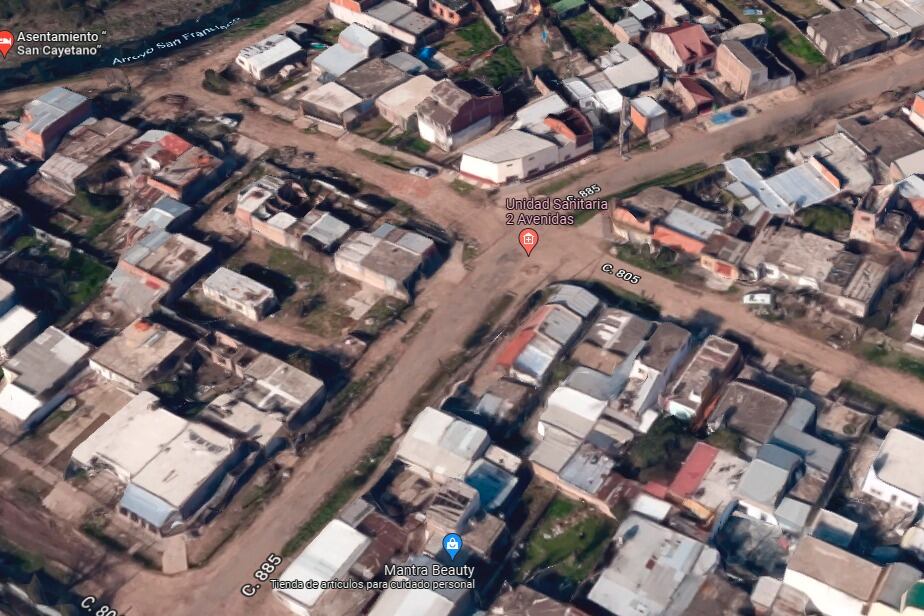Open the Unidad Sanitaria 2 Avenidas map pin
Viewport: 924px width, 616px height.
528,240
